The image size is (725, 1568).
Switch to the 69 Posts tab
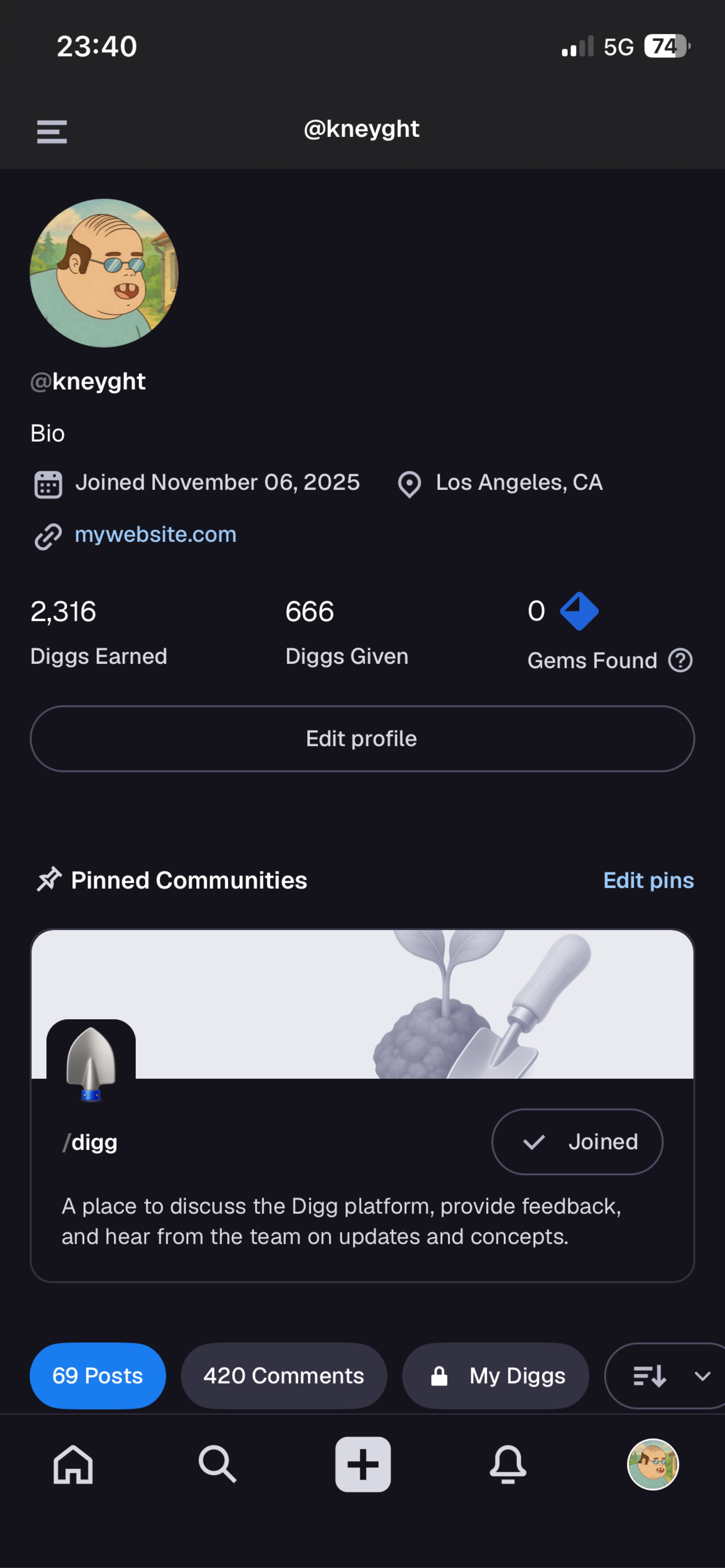[x=97, y=1376]
